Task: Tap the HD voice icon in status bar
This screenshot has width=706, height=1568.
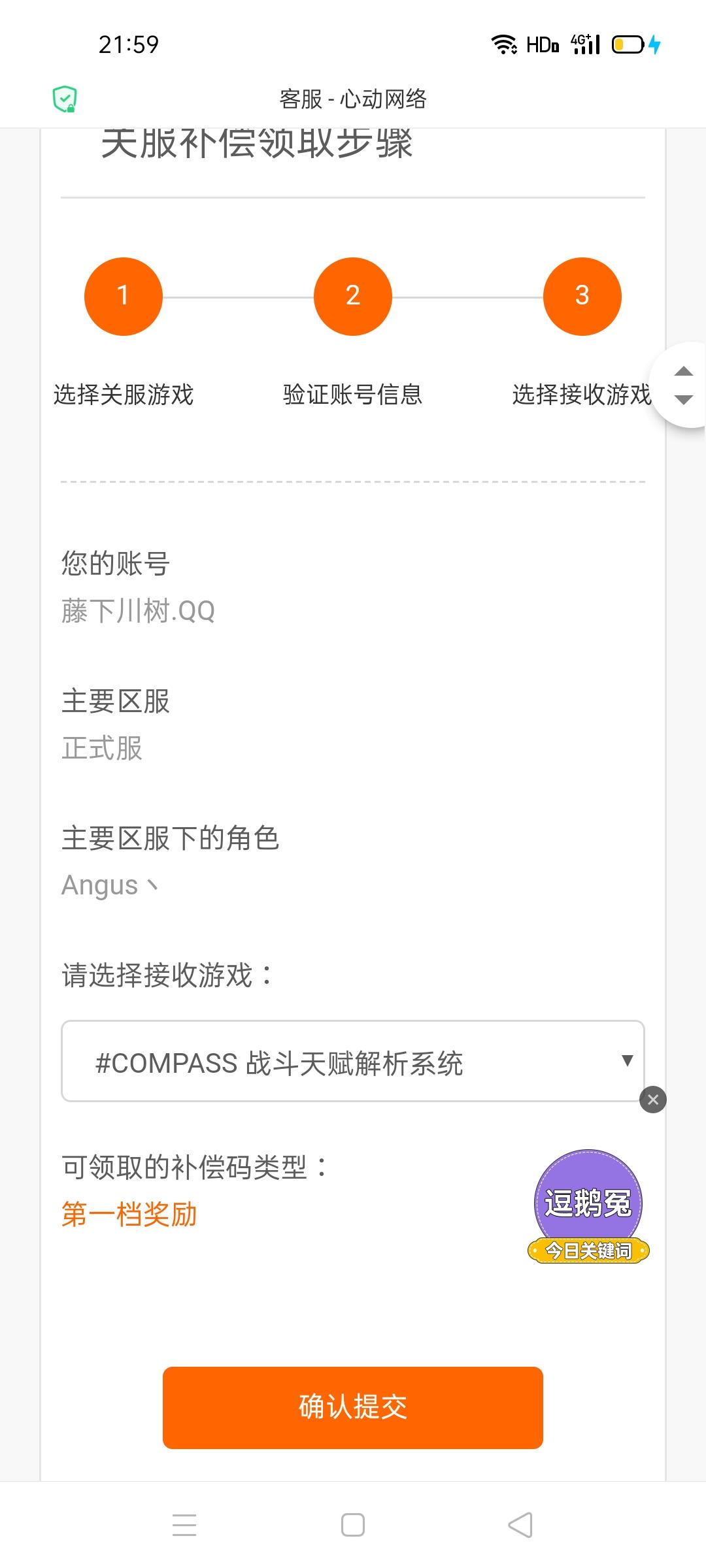Action: [543, 44]
